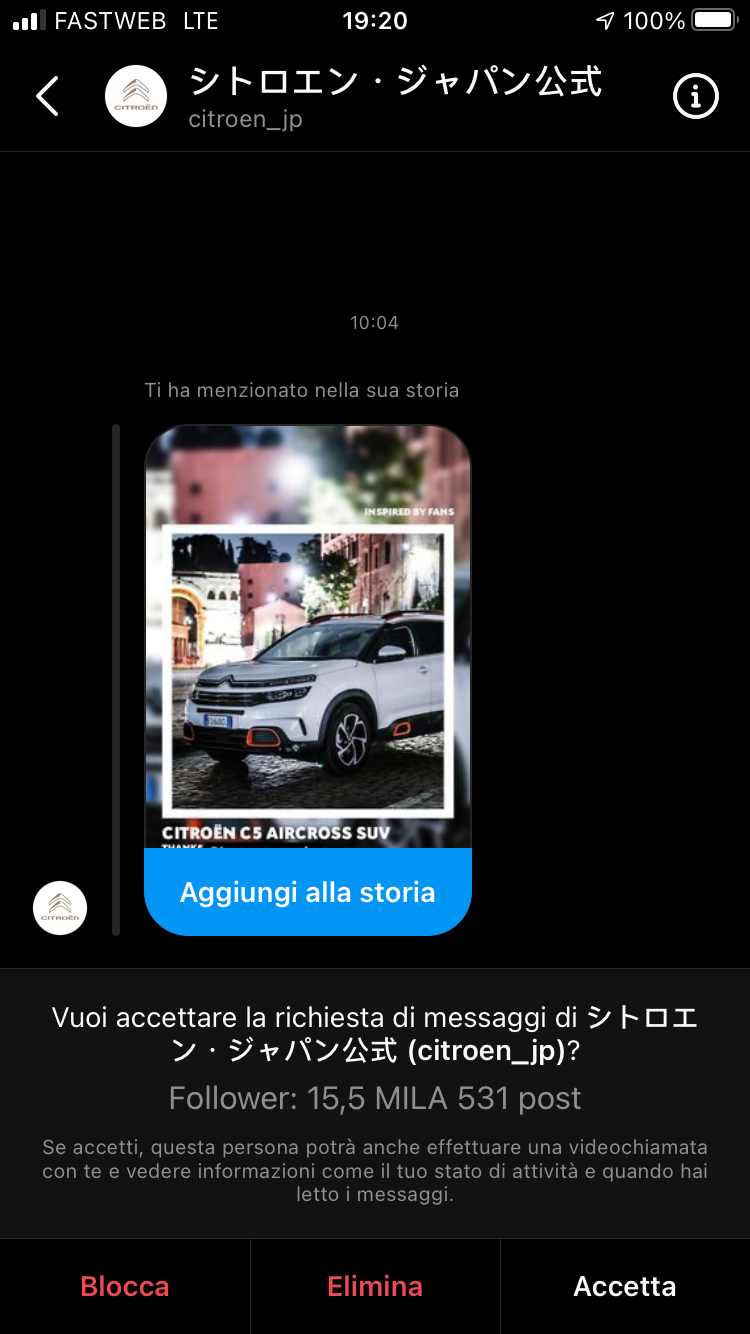Accept the message request with Accetta

pos(625,1286)
